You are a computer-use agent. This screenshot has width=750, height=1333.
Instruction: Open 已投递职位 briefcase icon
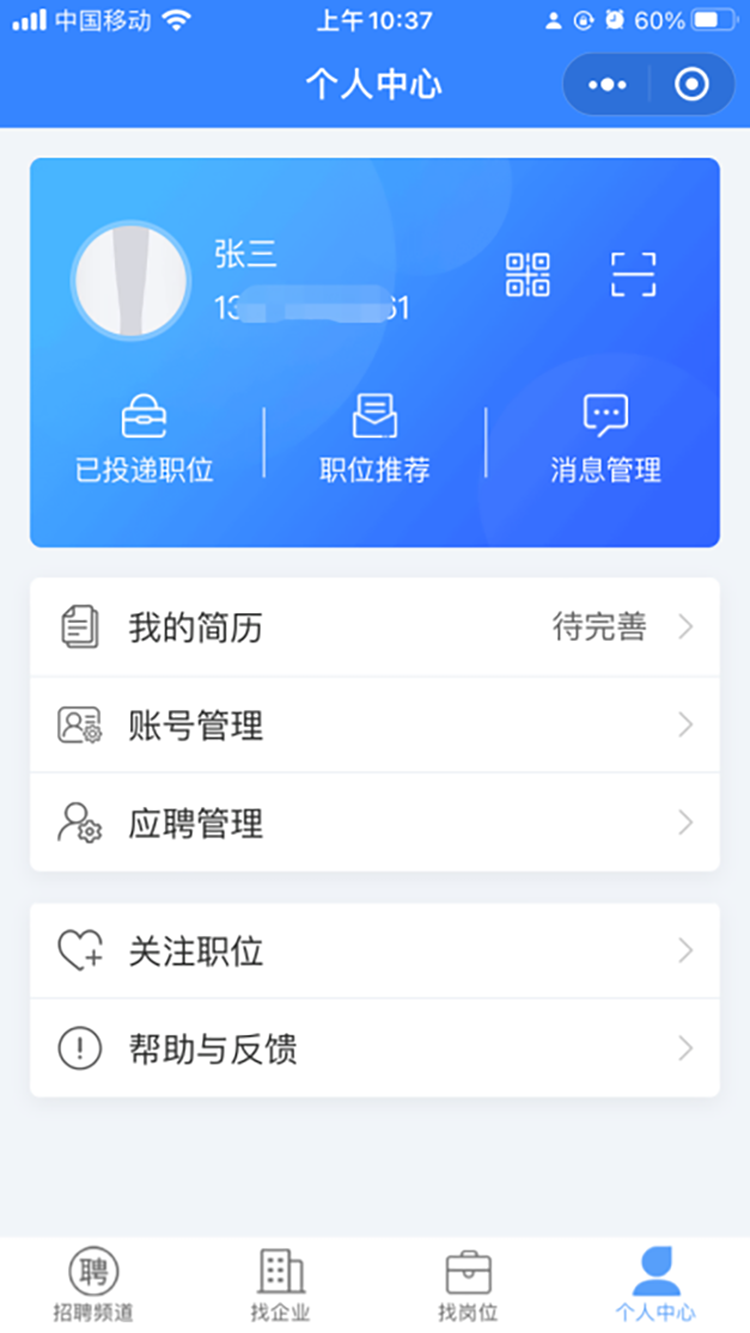pyautogui.click(x=144, y=414)
